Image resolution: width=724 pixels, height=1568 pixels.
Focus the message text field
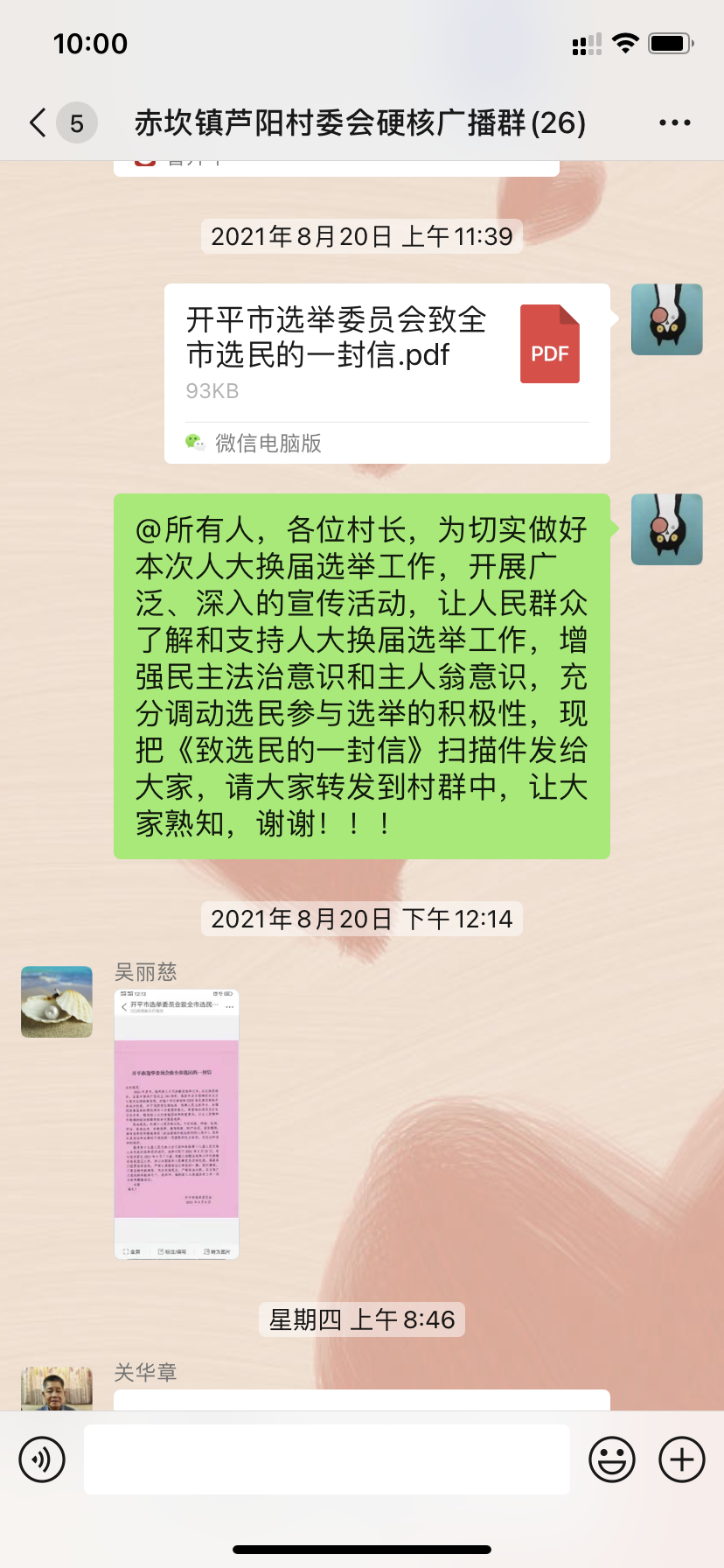click(x=327, y=1459)
